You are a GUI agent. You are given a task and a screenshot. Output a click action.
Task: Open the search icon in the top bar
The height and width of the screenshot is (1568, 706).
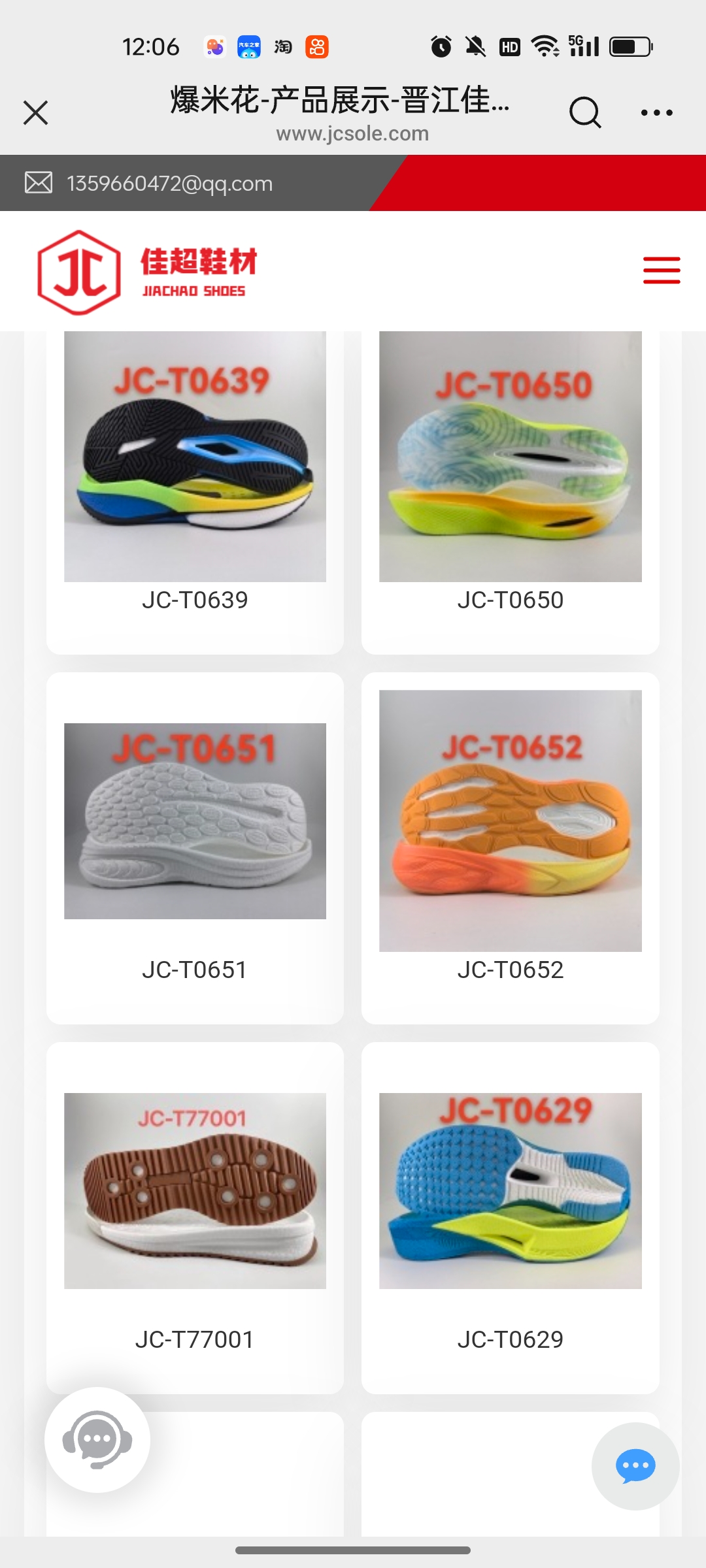tap(584, 112)
